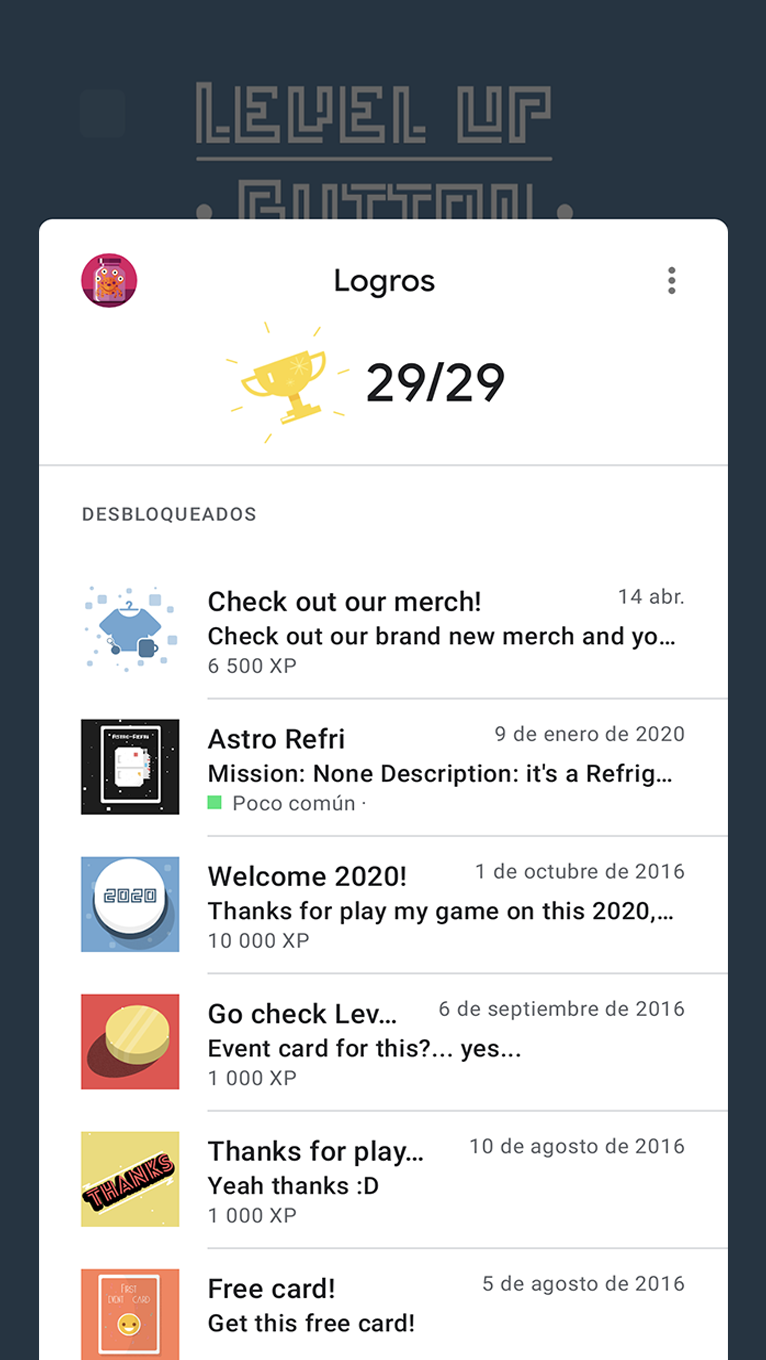The height and width of the screenshot is (1360, 766).
Task: Click the Astro Refri achievement badge
Action: point(129,766)
